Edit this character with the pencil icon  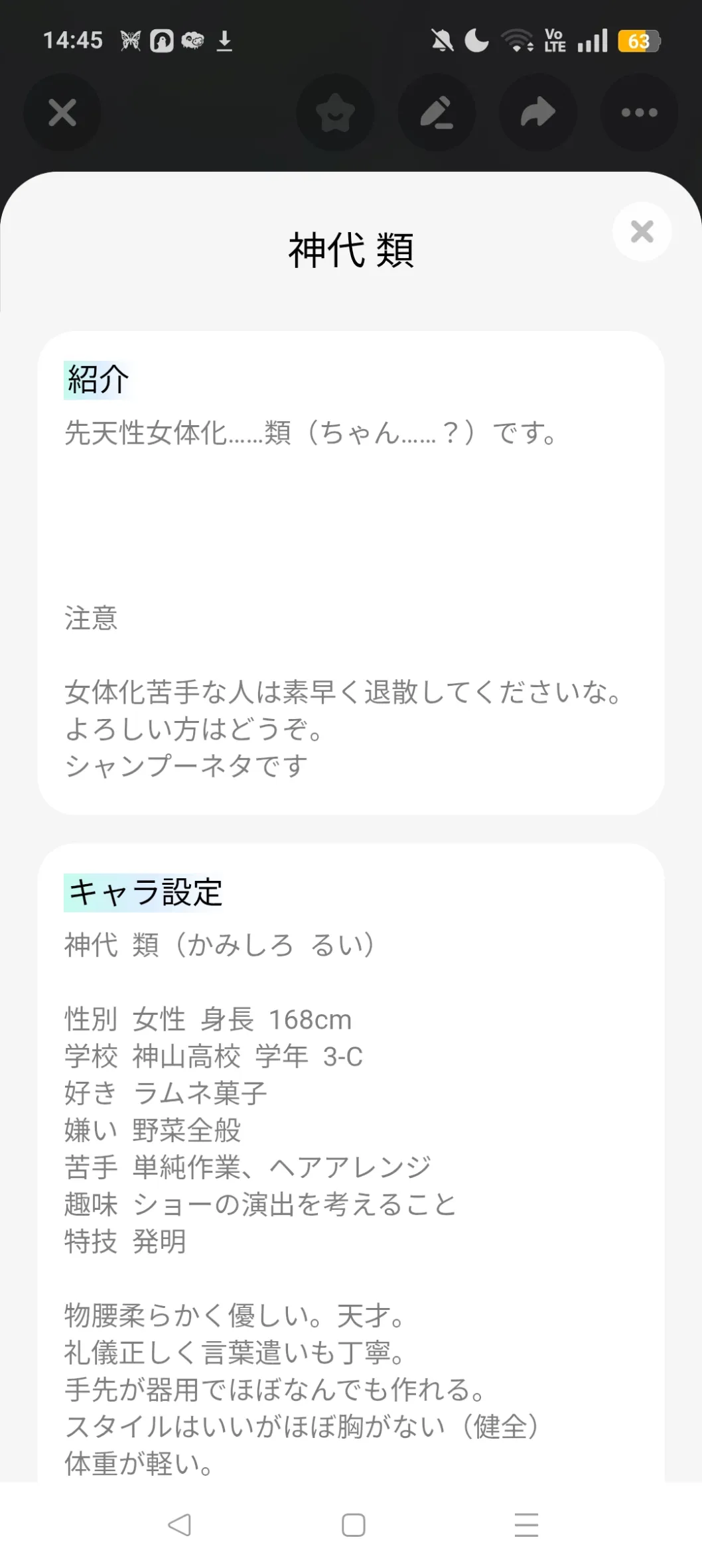[x=437, y=113]
